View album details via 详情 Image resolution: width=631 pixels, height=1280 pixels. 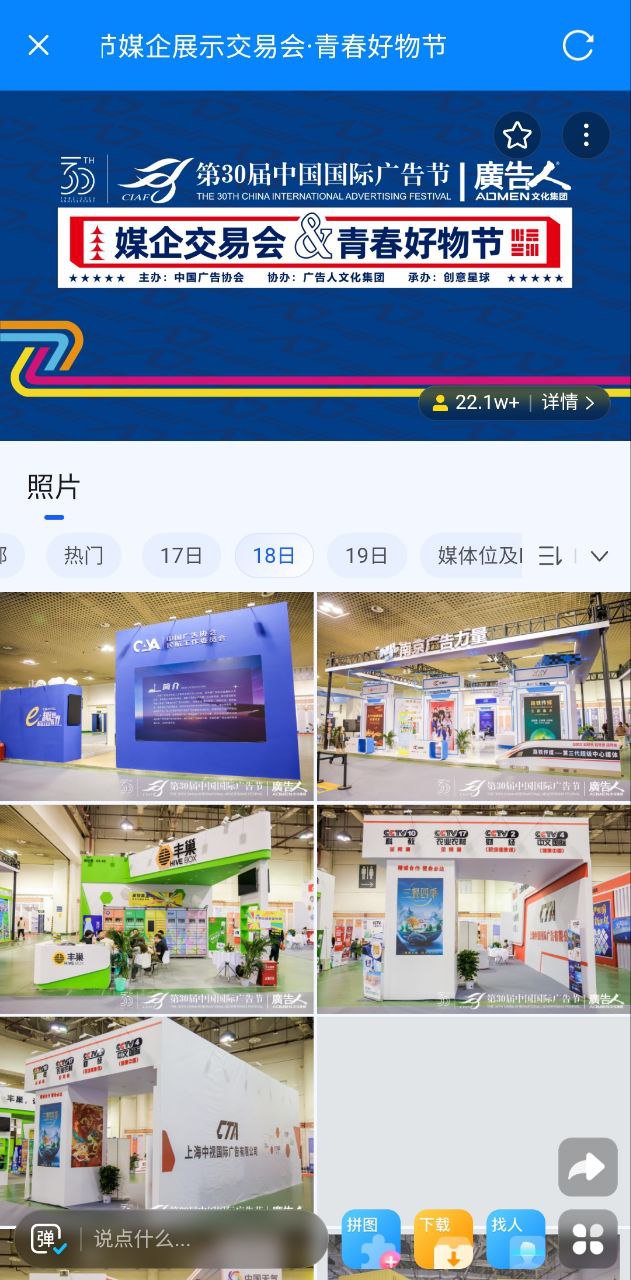point(568,402)
